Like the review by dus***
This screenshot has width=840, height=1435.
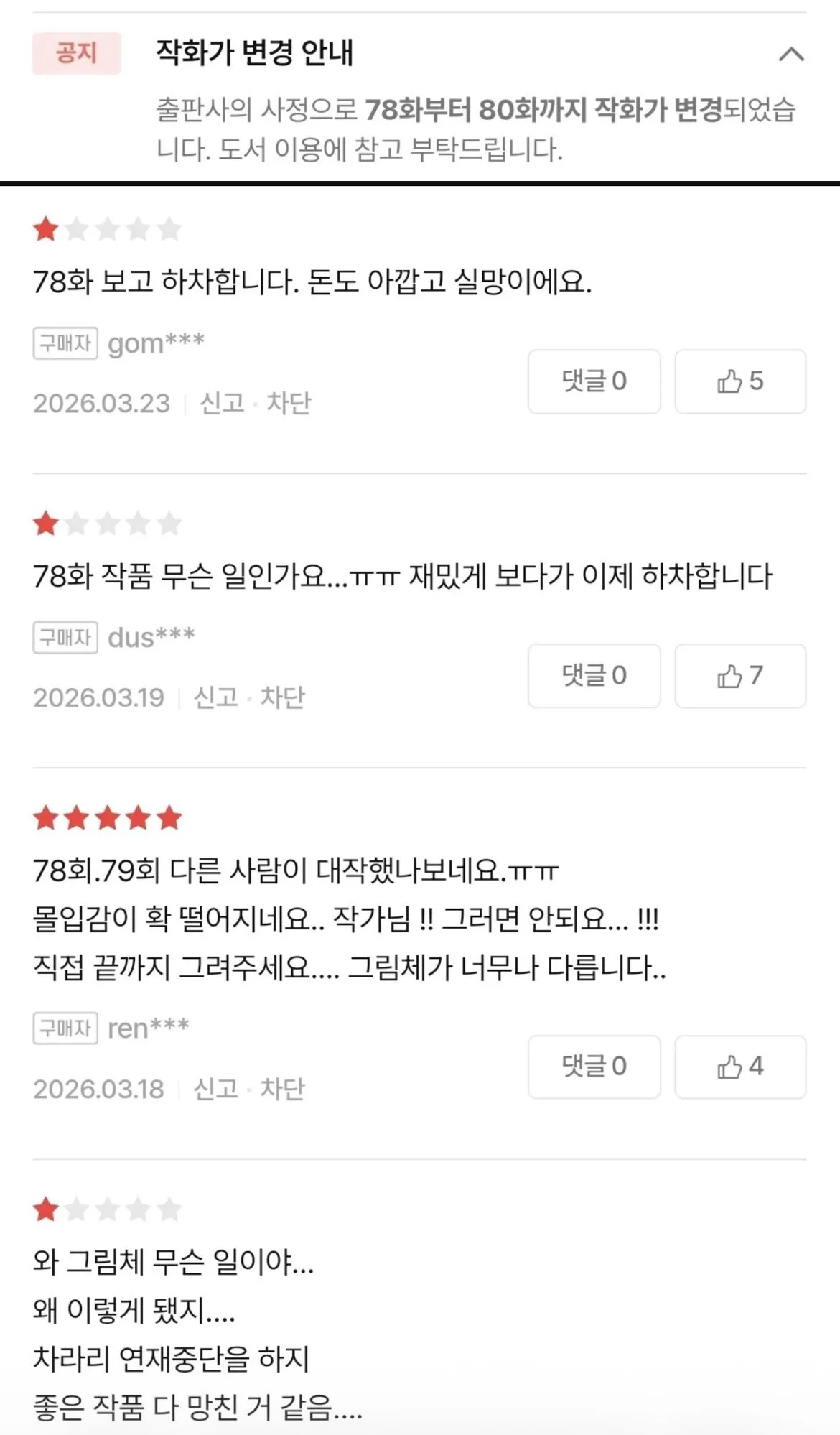tap(739, 676)
